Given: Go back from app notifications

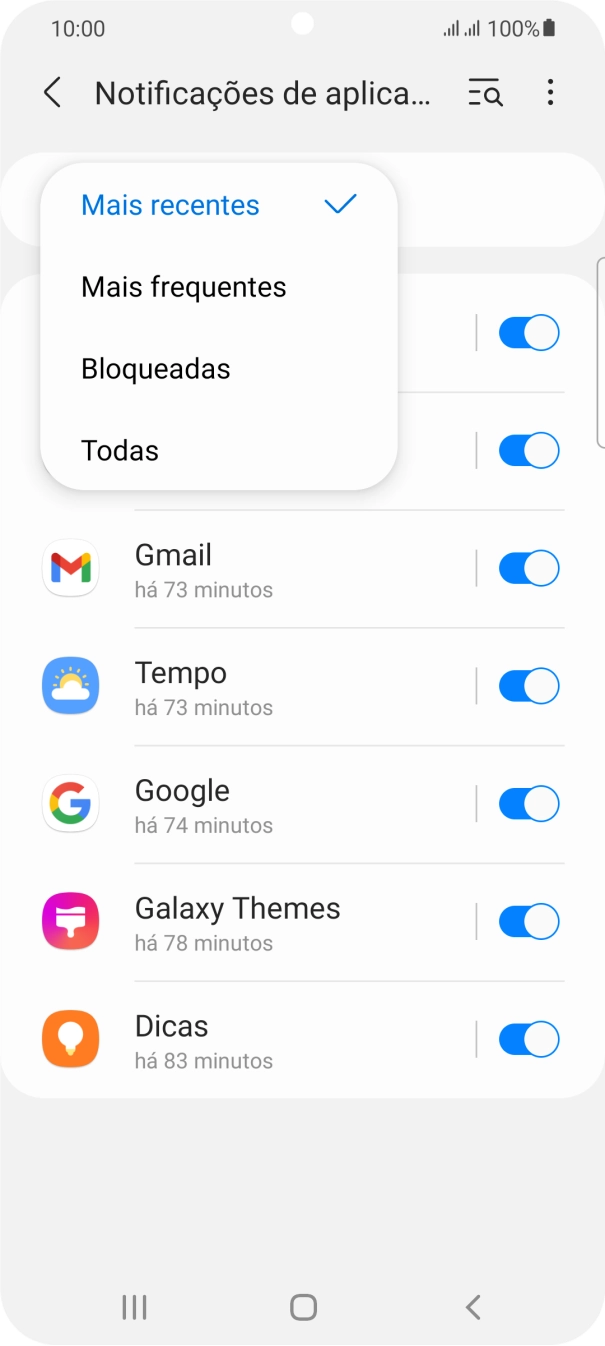Looking at the screenshot, I should pos(53,94).
